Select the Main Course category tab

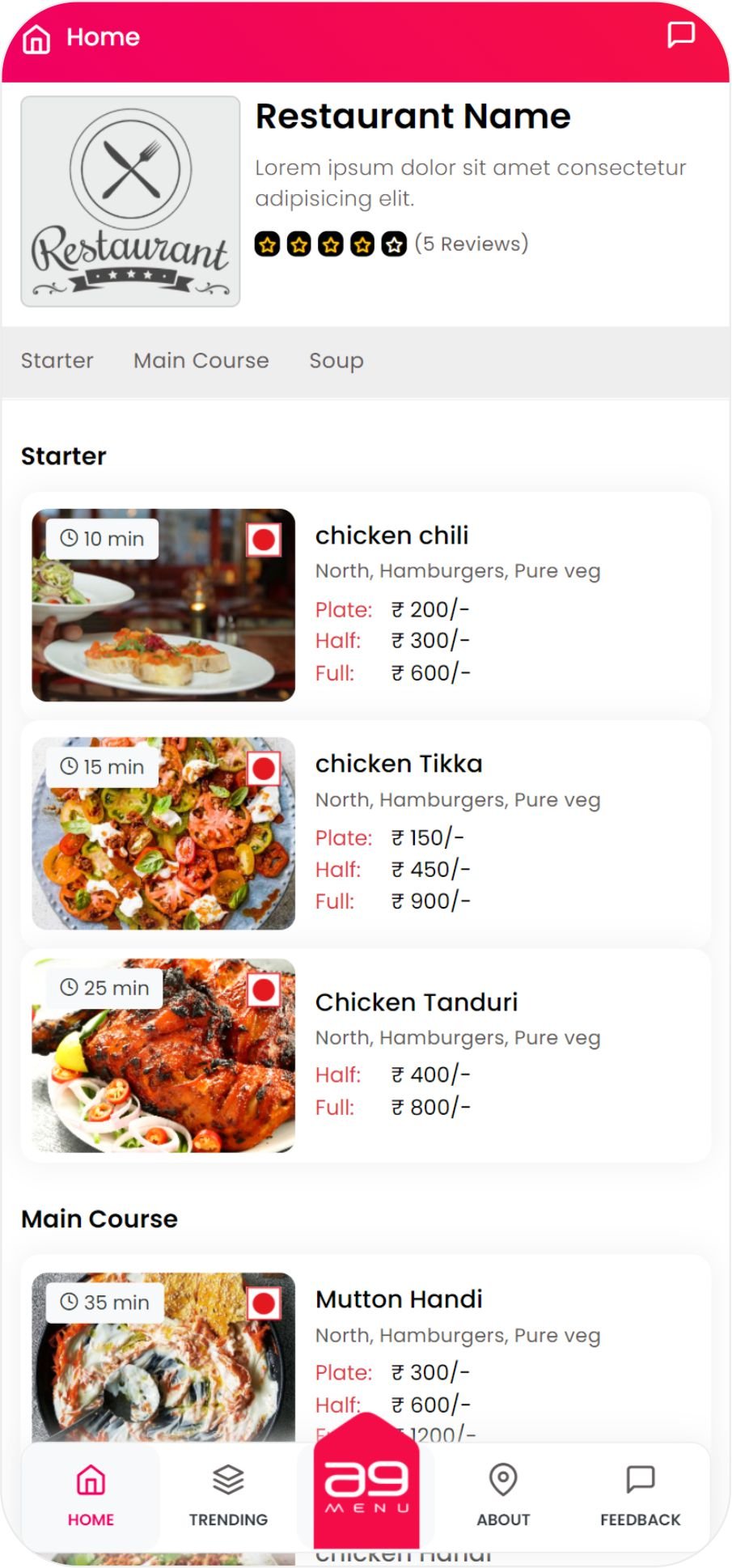point(201,361)
